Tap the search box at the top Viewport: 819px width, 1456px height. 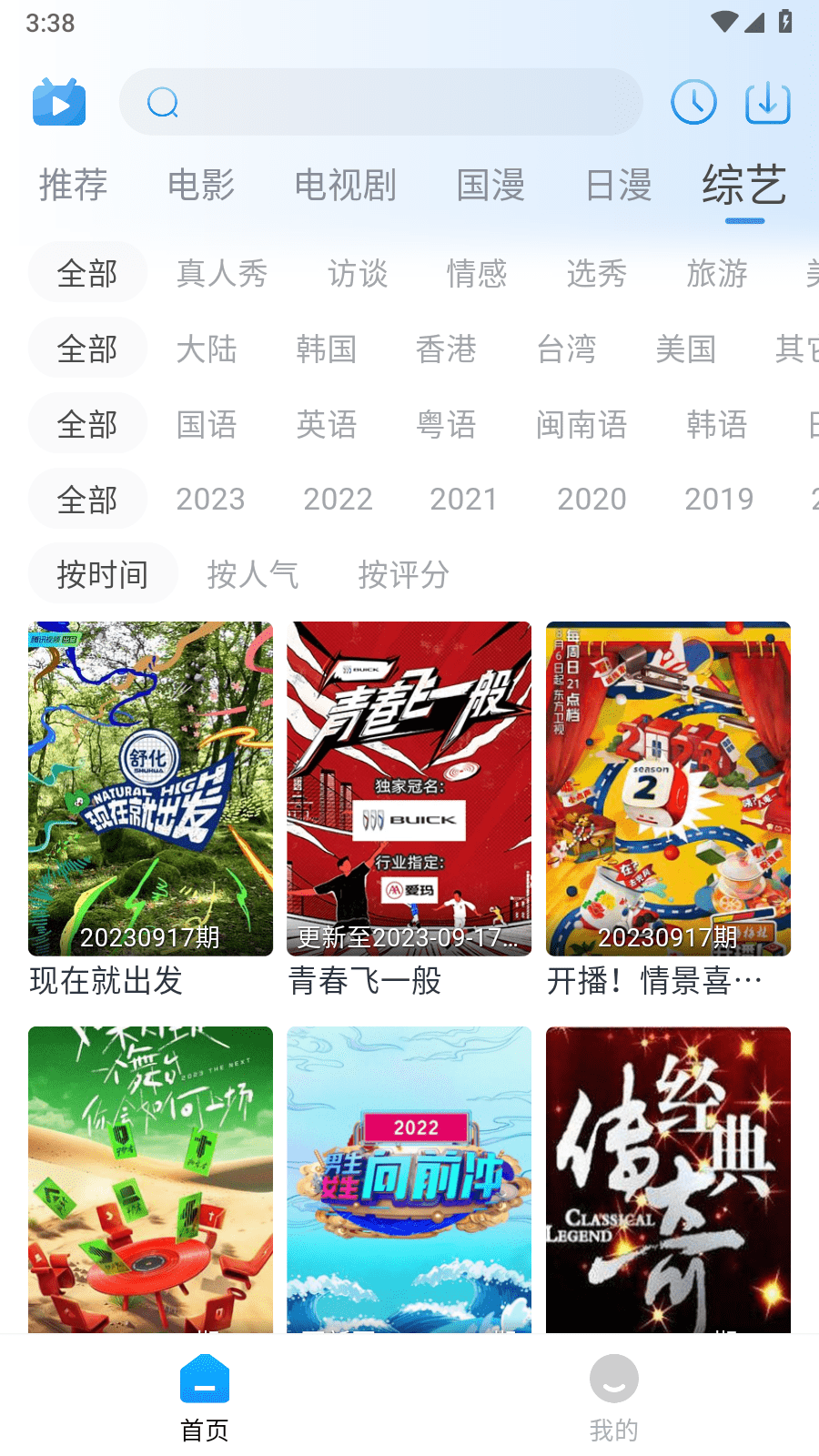coord(380,103)
